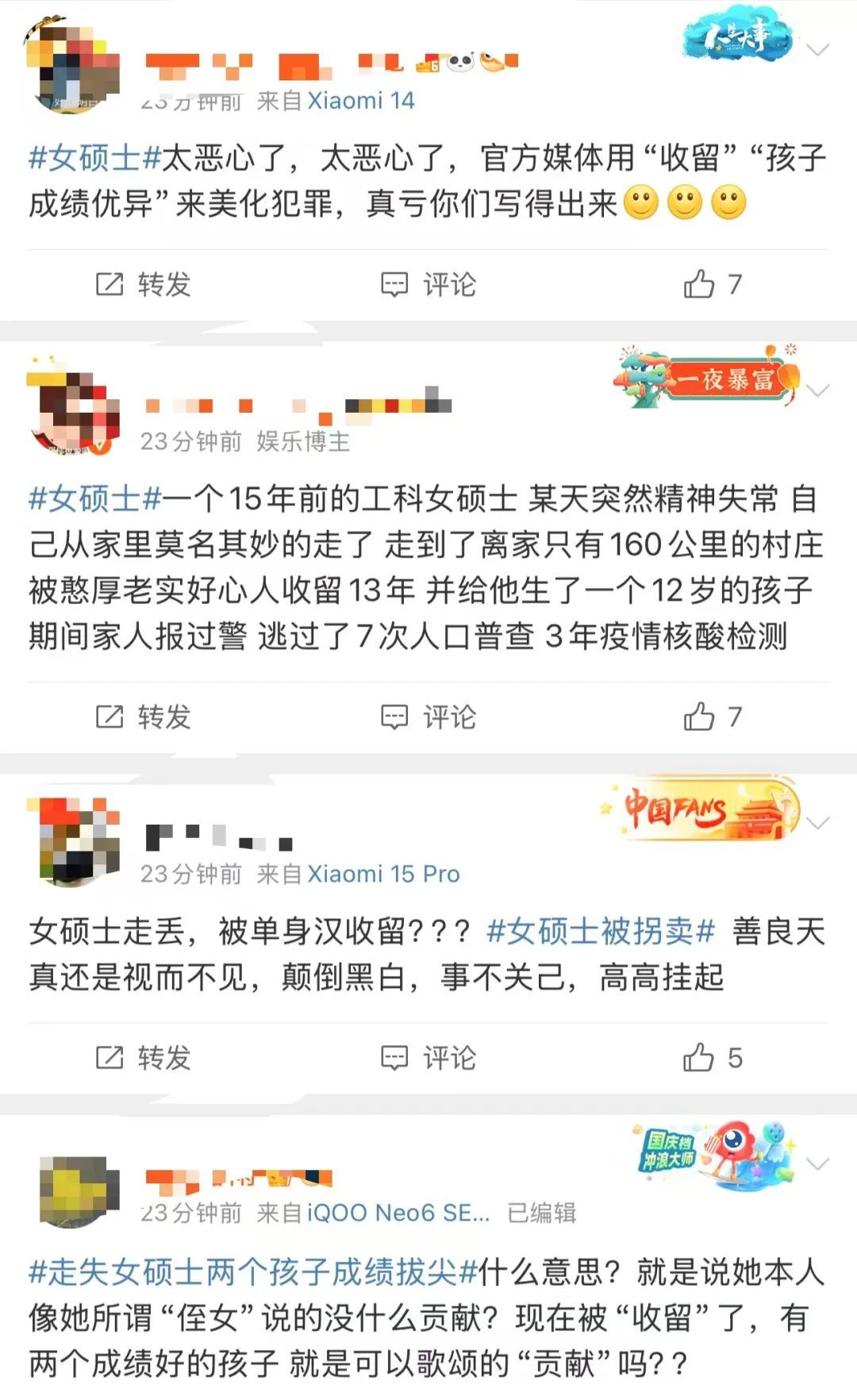Open the 一夜暴富 badge on second post
Viewport: 857px width, 1400px height.
pyautogui.click(x=710, y=379)
